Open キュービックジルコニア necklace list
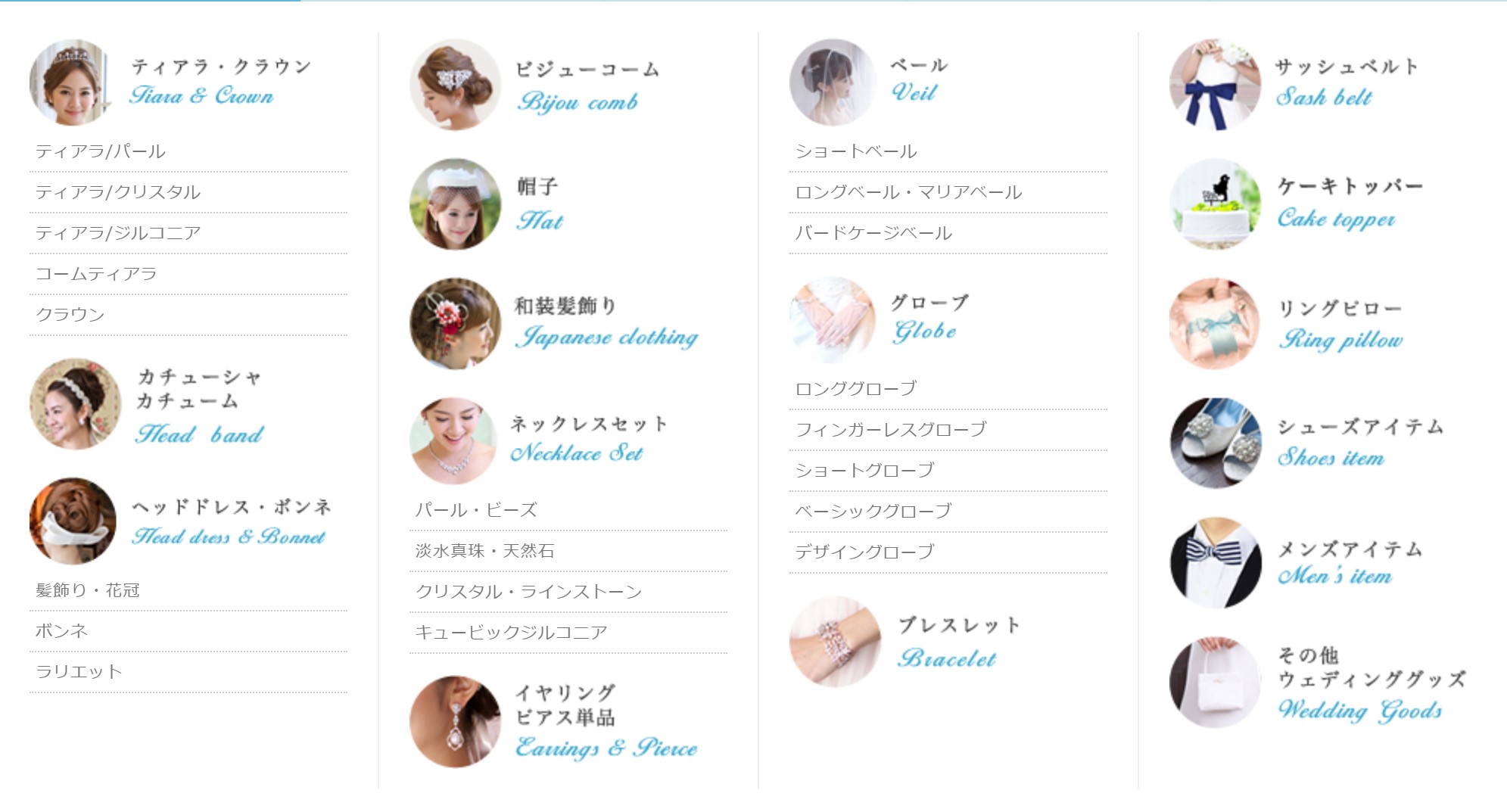The height and width of the screenshot is (812, 1507). 512,633
